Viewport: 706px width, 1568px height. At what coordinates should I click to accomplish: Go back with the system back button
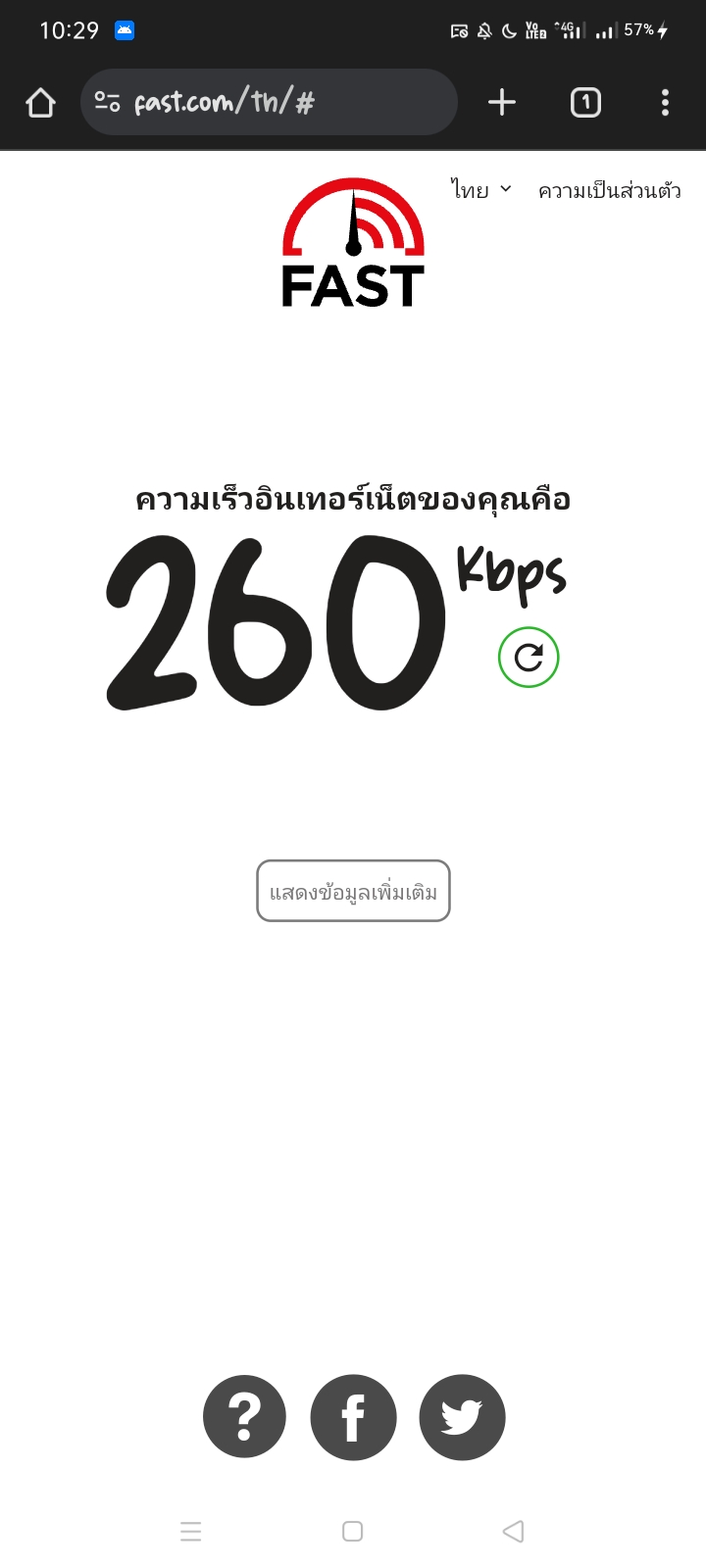(513, 1531)
